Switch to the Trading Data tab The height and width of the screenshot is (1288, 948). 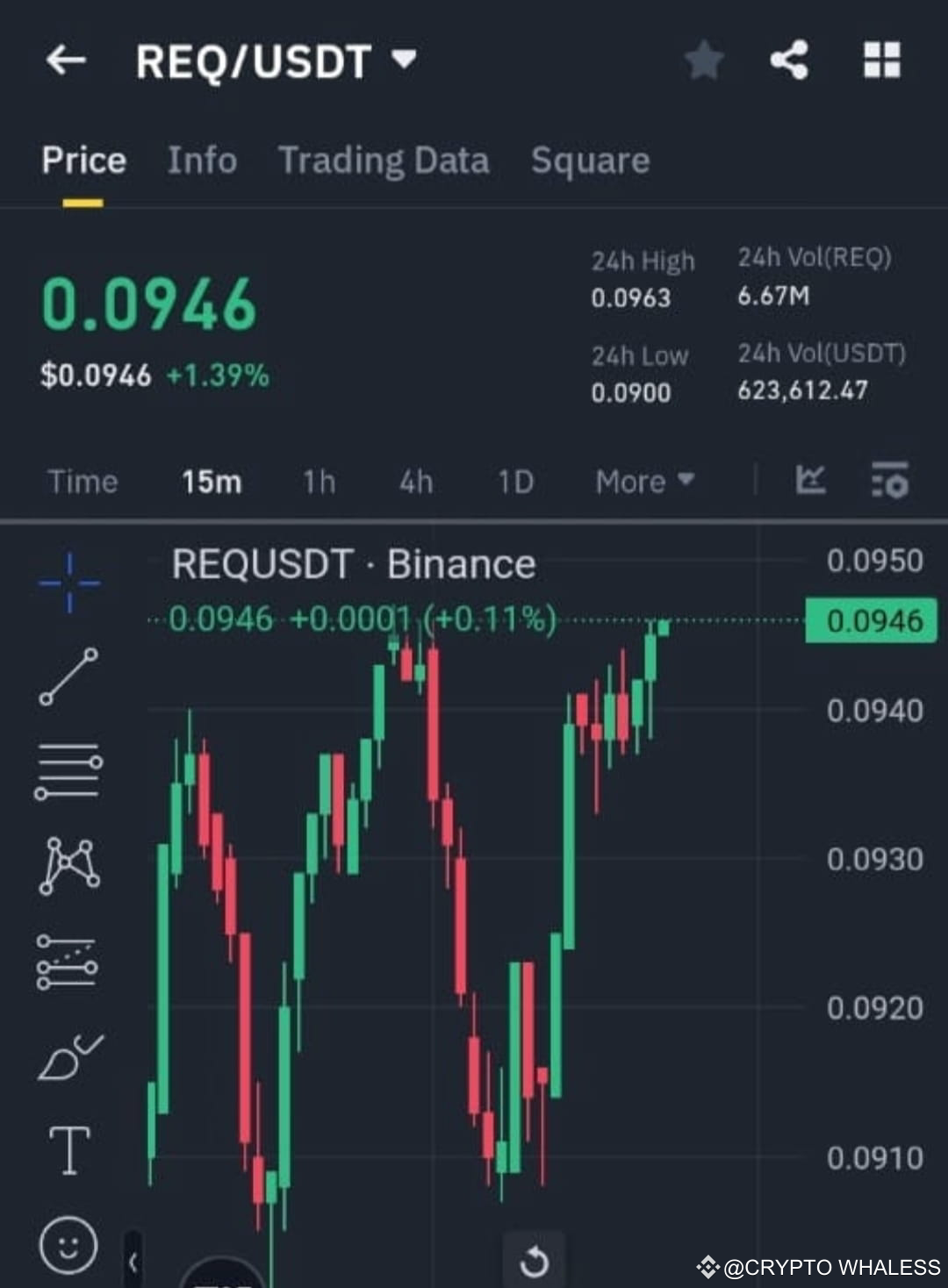coord(384,160)
